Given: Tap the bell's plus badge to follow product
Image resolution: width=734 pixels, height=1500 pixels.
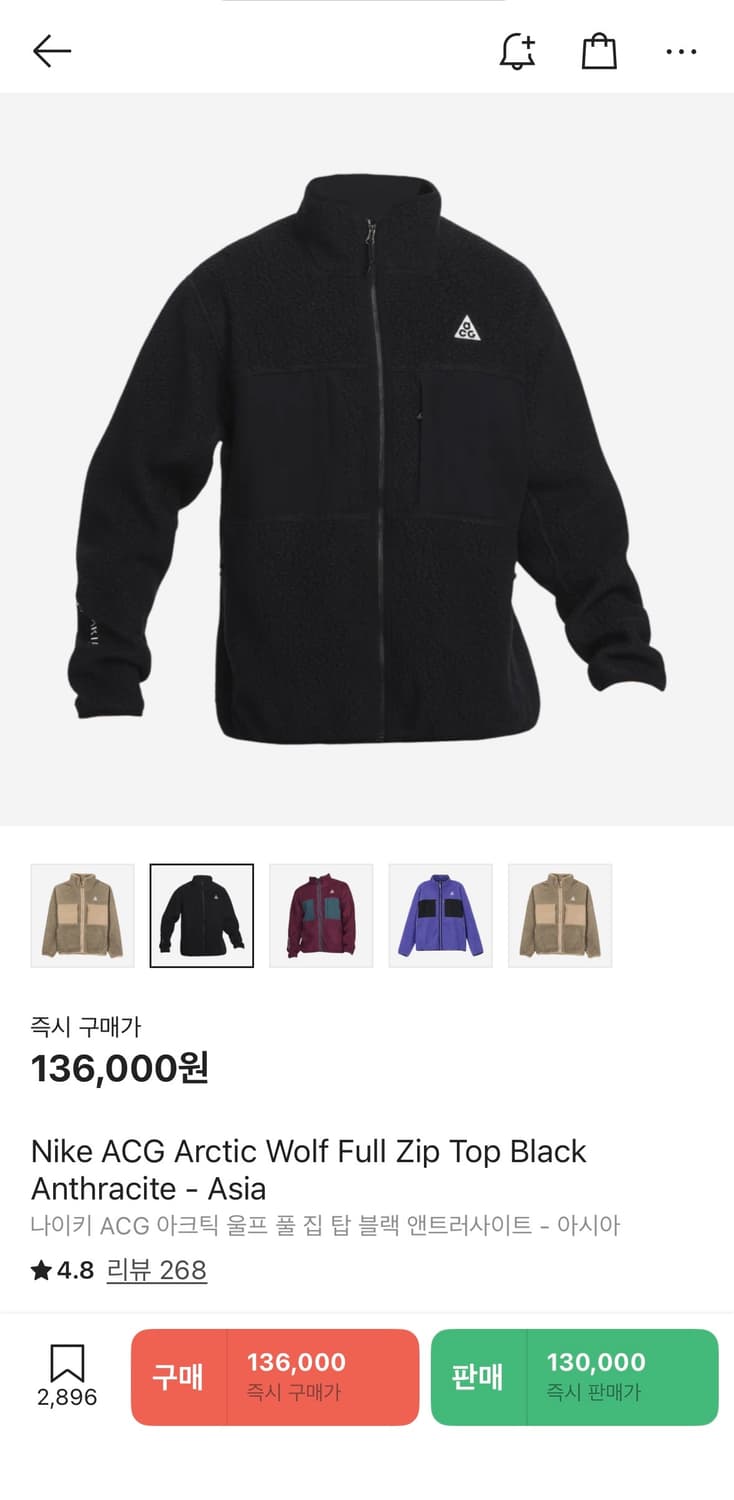Looking at the screenshot, I should [x=529, y=41].
